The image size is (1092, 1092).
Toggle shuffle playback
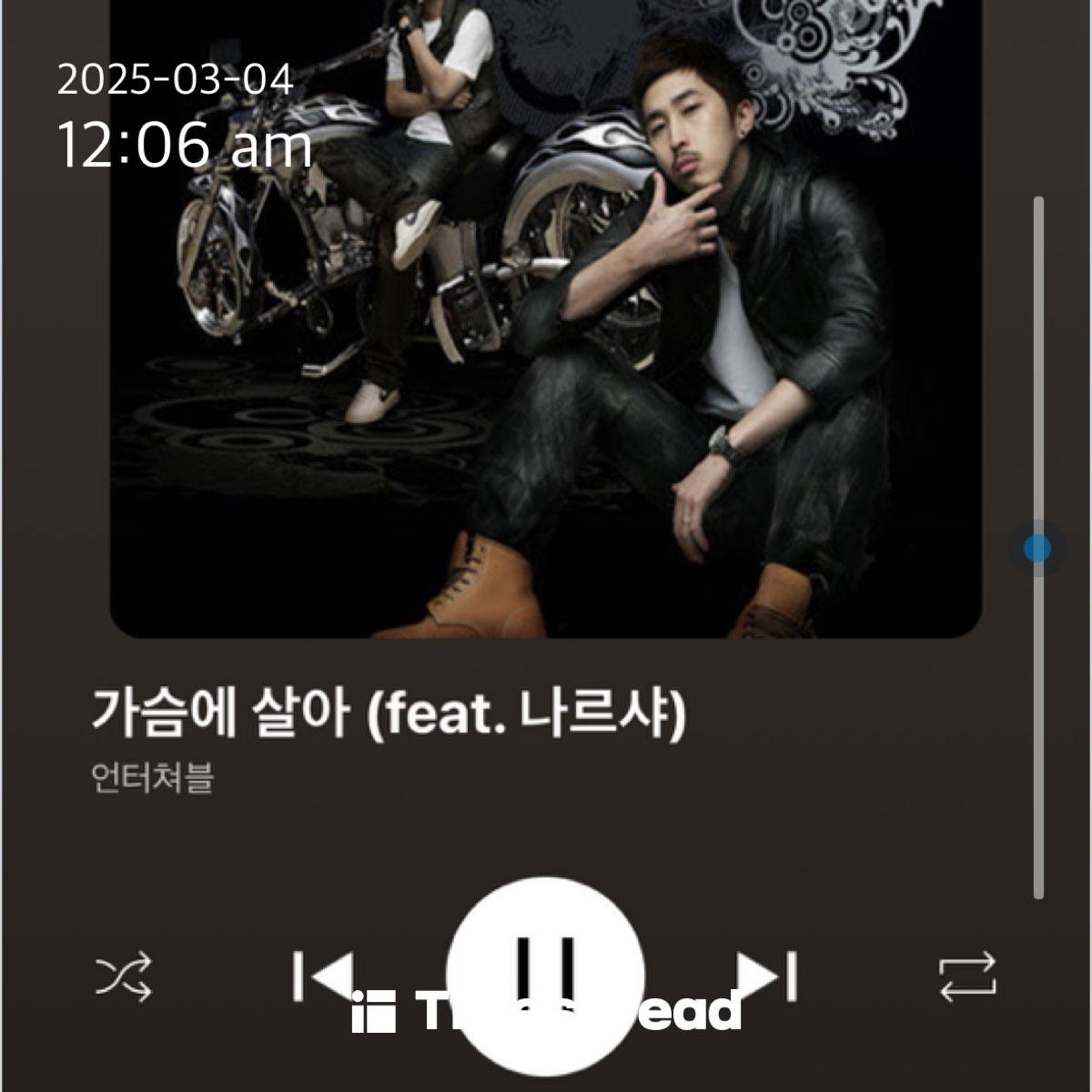pos(124,977)
